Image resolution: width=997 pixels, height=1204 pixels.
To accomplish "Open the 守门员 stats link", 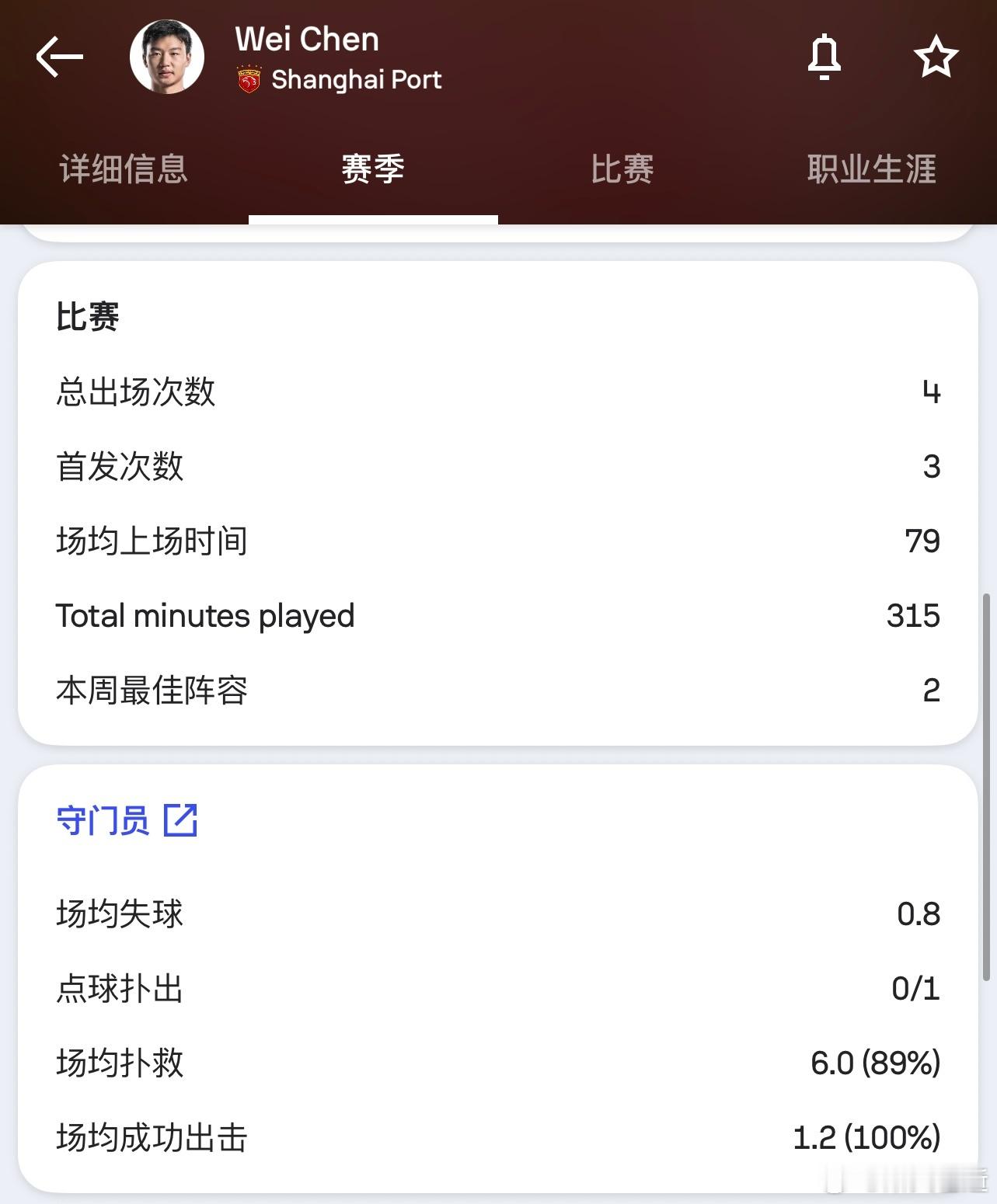I will pos(103,821).
